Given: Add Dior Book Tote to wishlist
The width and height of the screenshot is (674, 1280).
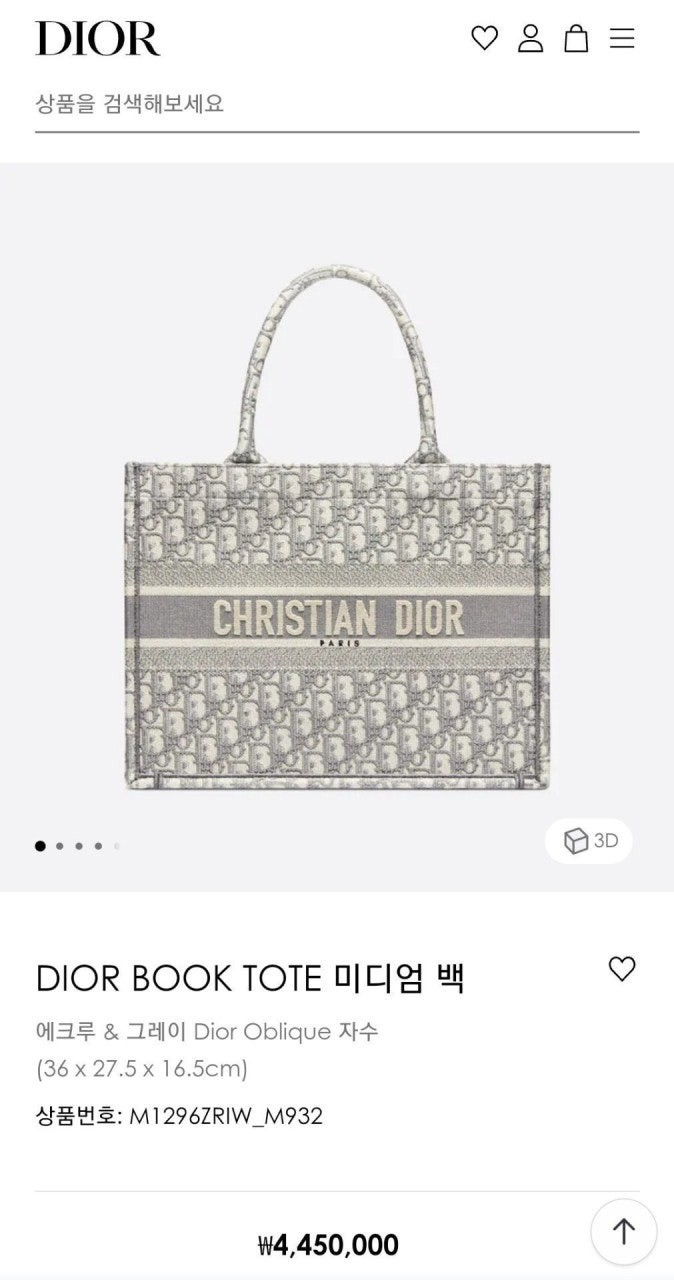Looking at the screenshot, I should 622,968.
